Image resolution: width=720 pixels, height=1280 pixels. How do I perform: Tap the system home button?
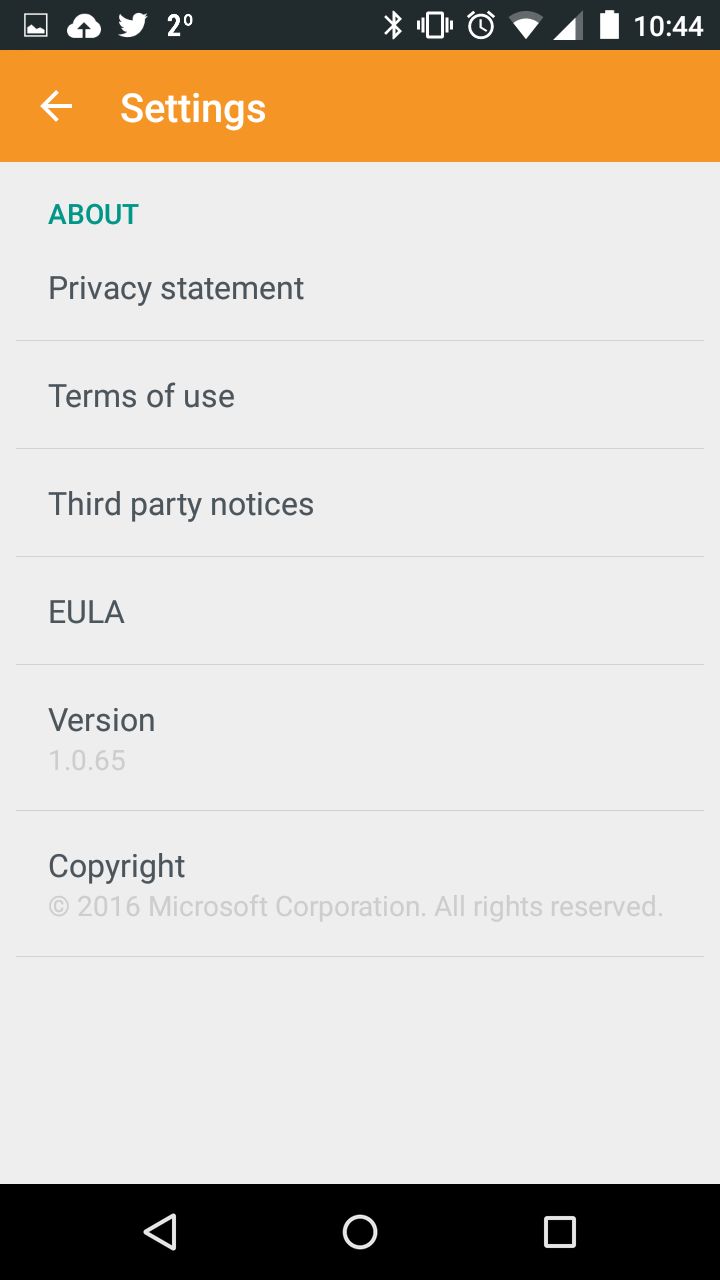tap(360, 1232)
